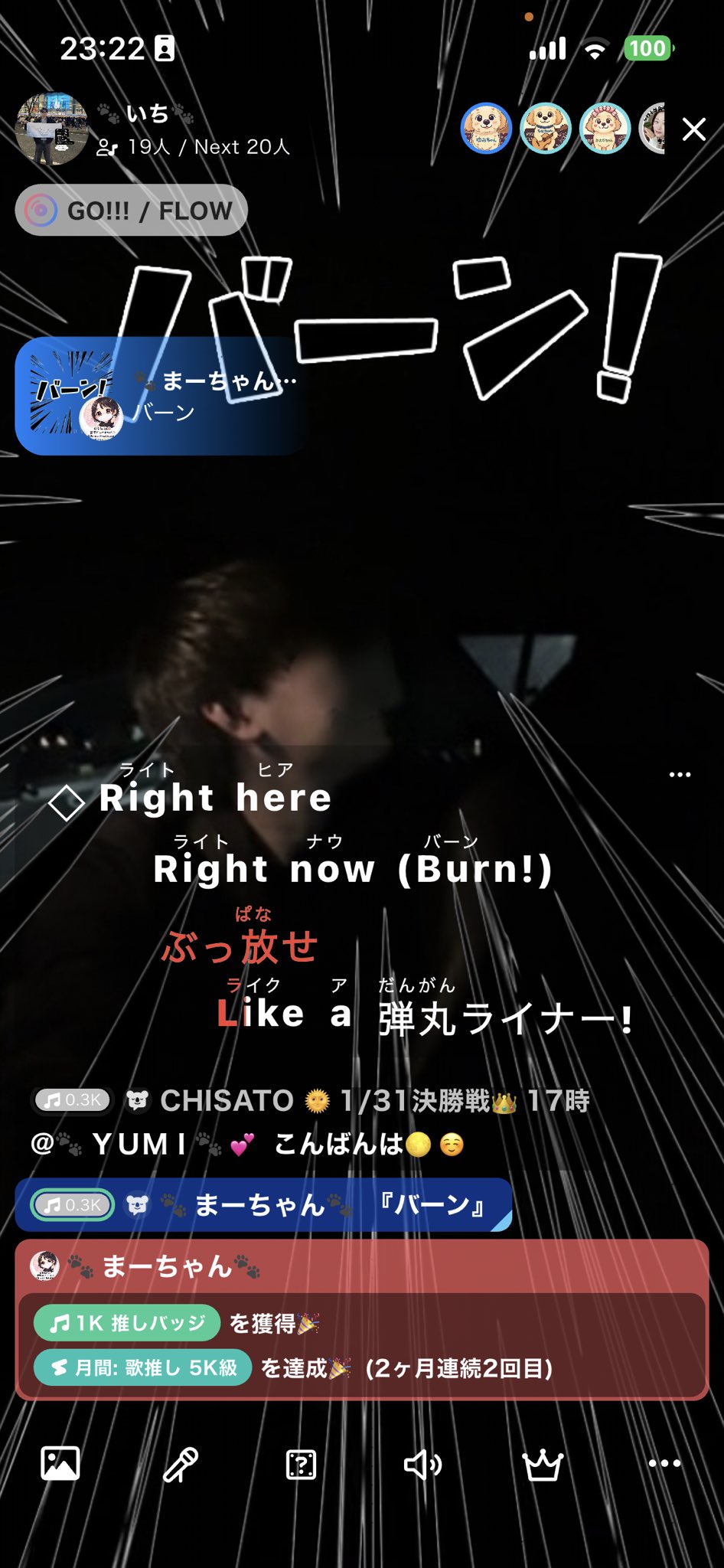The image size is (724, 1568).
Task: Open the second viewer avatar in the top row
Action: [x=546, y=129]
